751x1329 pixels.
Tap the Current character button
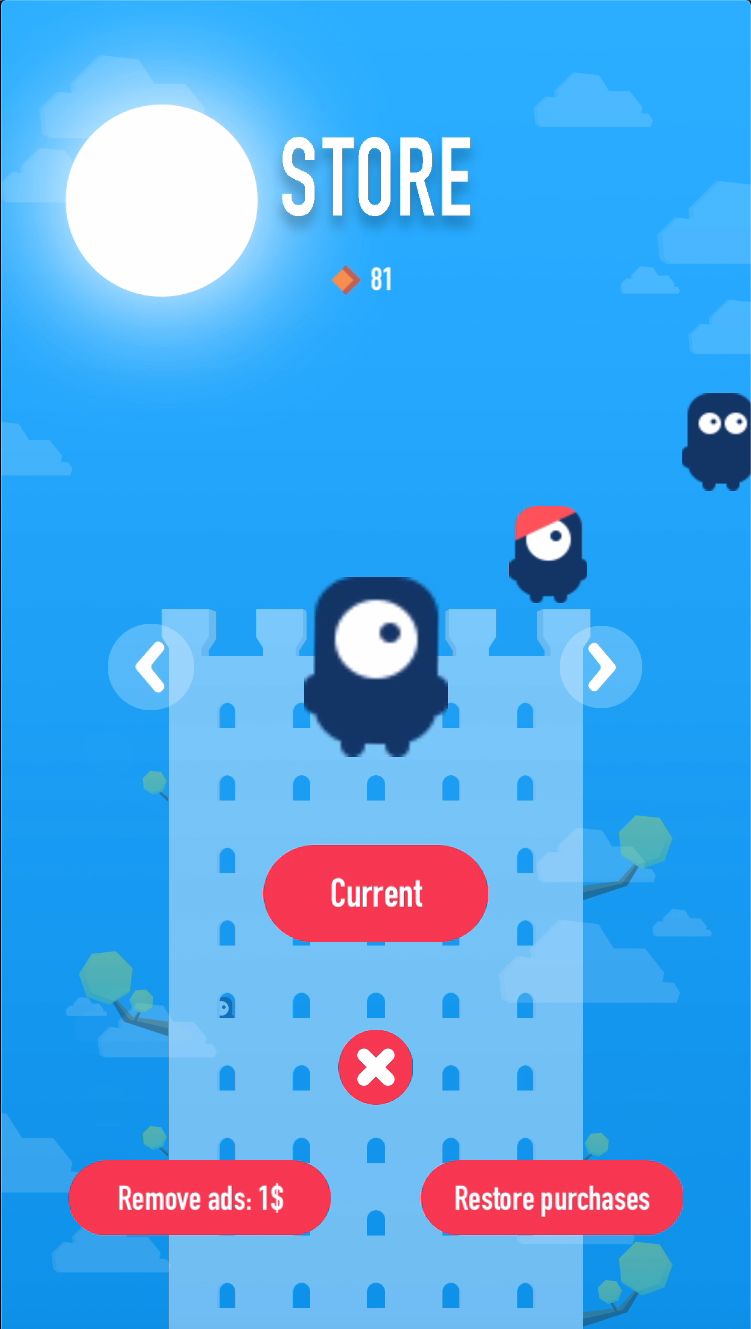[375, 893]
